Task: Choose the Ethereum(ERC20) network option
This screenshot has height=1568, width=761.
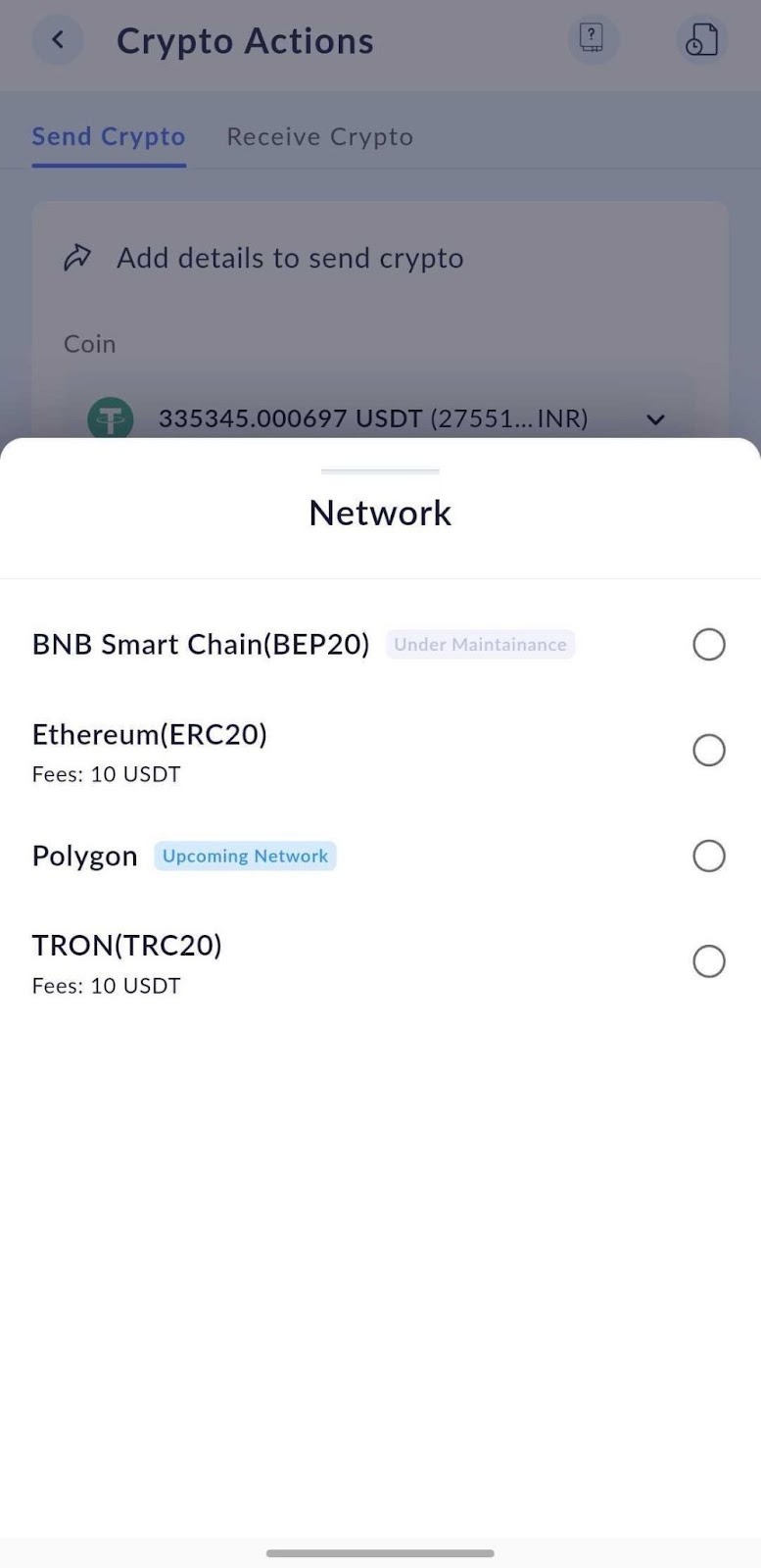Action: click(380, 752)
